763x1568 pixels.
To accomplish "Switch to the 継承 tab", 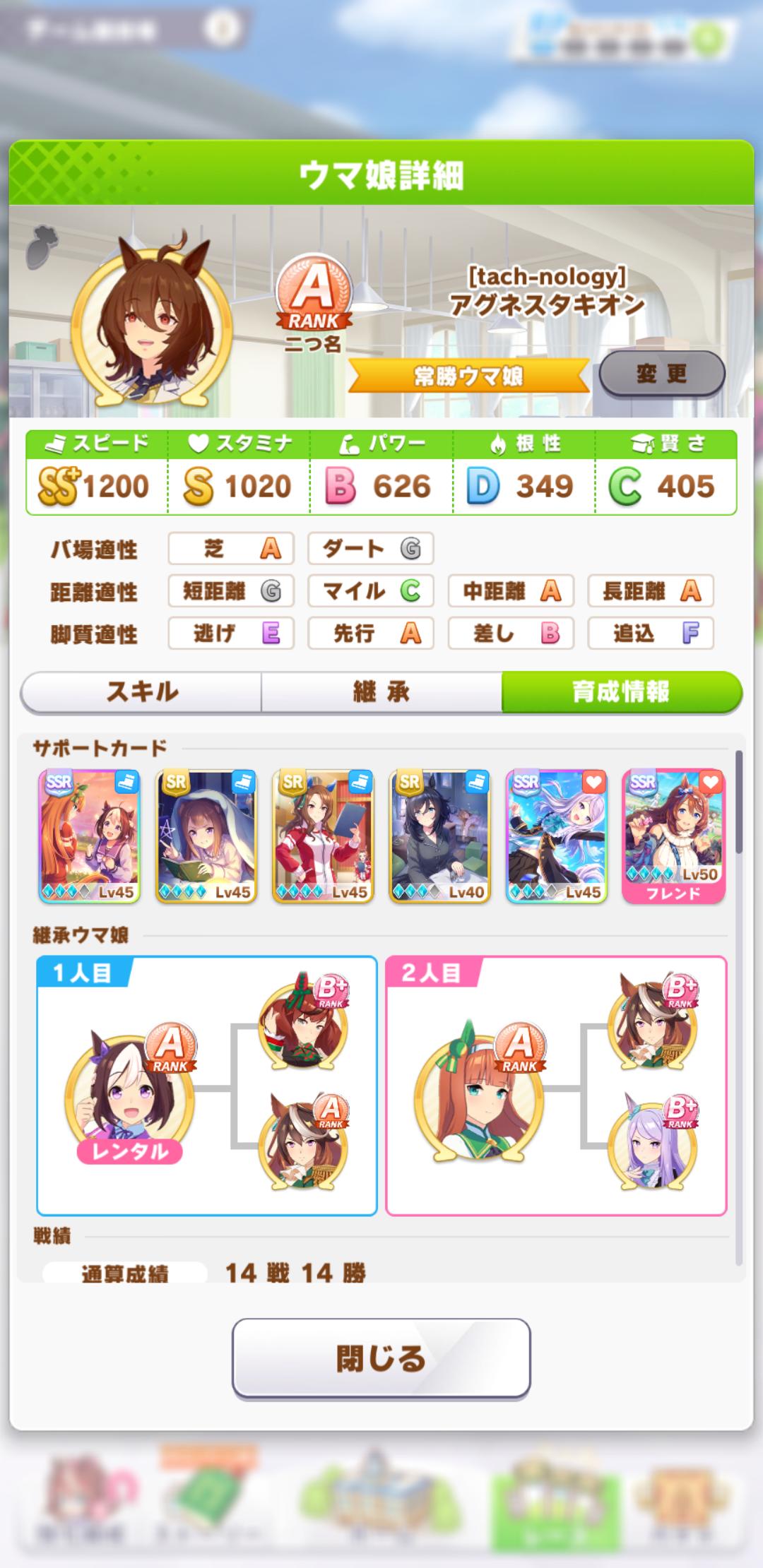I will (x=381, y=691).
